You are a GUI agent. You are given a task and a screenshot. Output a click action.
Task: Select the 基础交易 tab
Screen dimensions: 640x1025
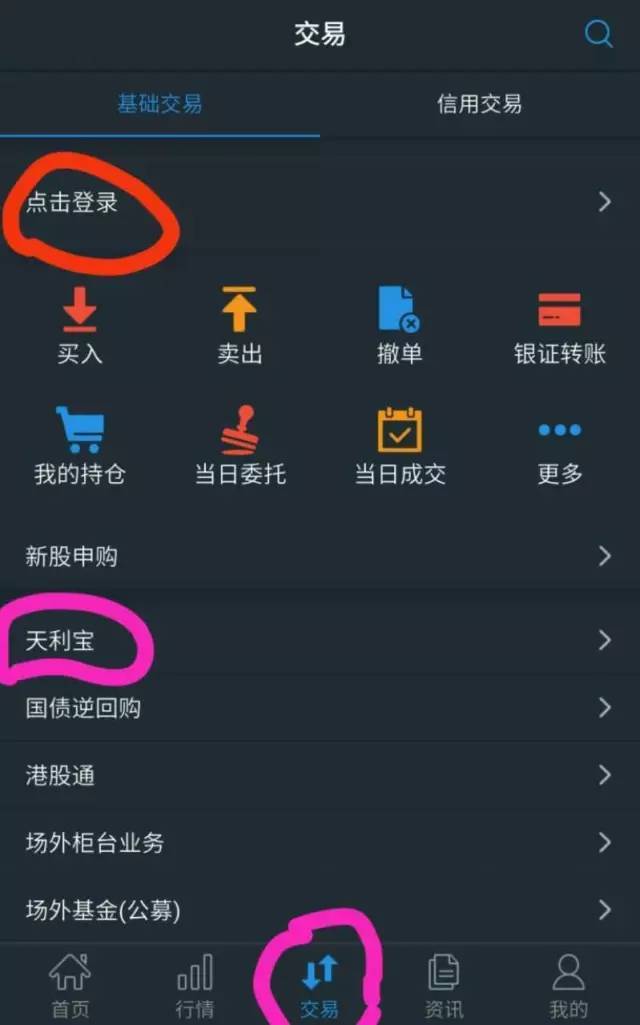coord(160,104)
